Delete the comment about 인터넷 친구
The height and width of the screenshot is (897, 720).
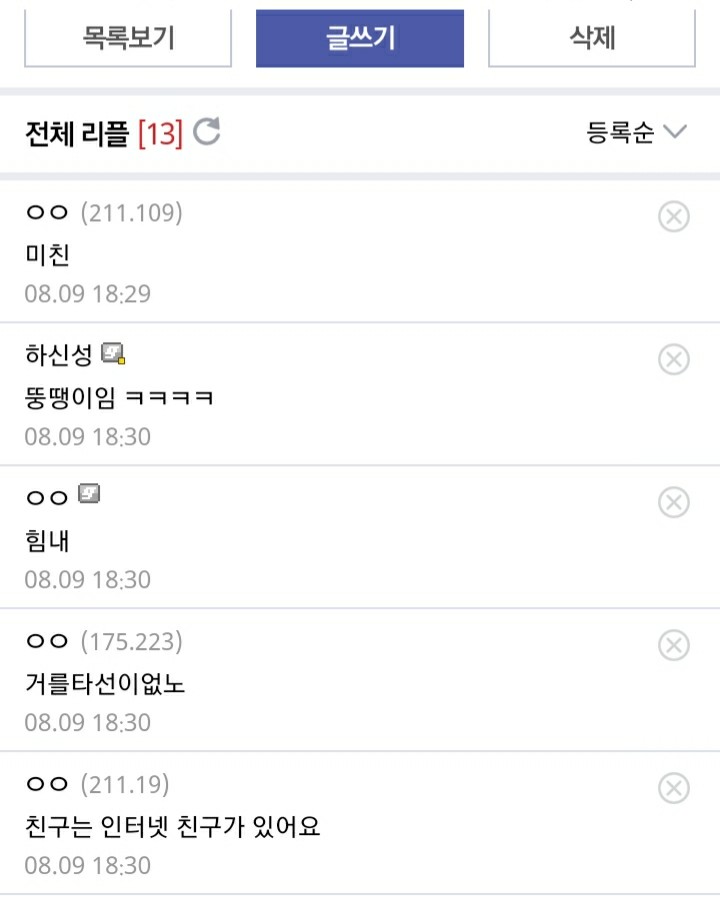tap(674, 788)
